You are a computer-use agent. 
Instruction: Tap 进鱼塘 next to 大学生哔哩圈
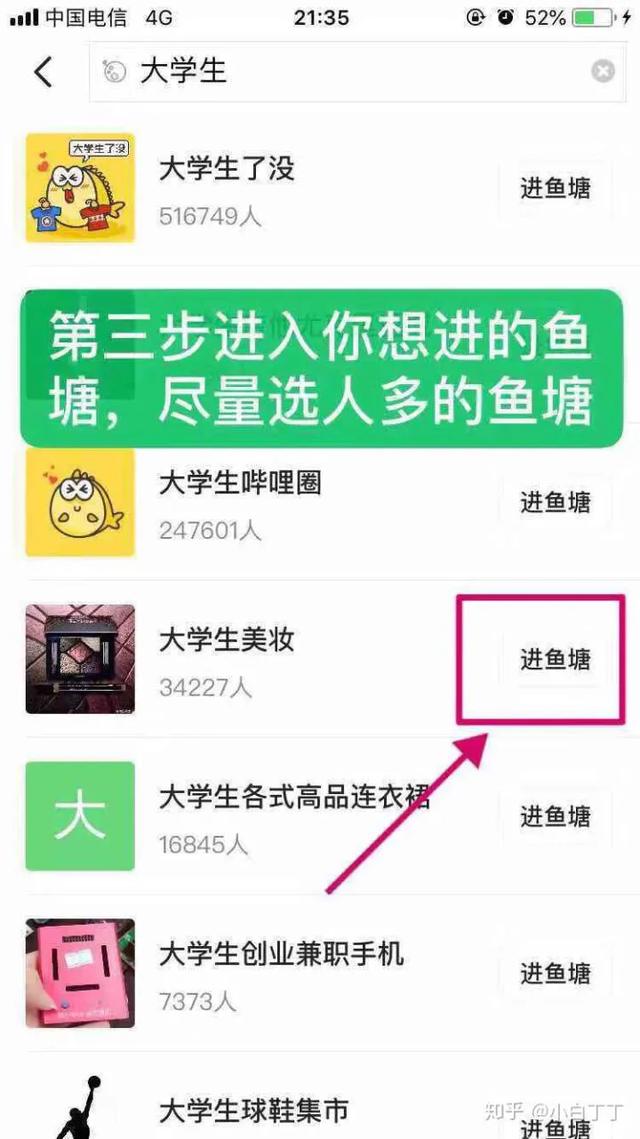tap(555, 502)
